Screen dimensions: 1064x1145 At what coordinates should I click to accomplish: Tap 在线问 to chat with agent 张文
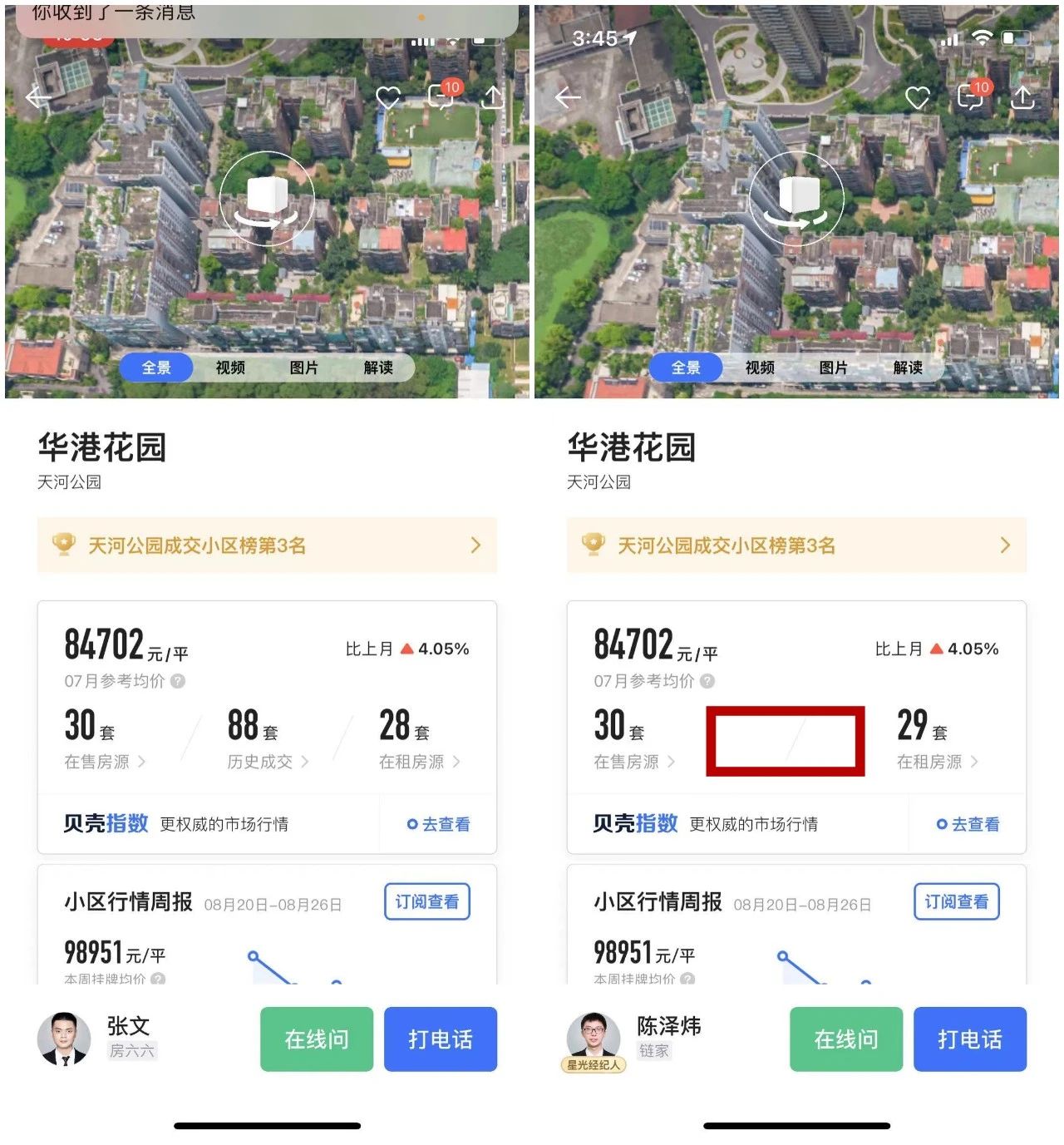click(x=317, y=1039)
